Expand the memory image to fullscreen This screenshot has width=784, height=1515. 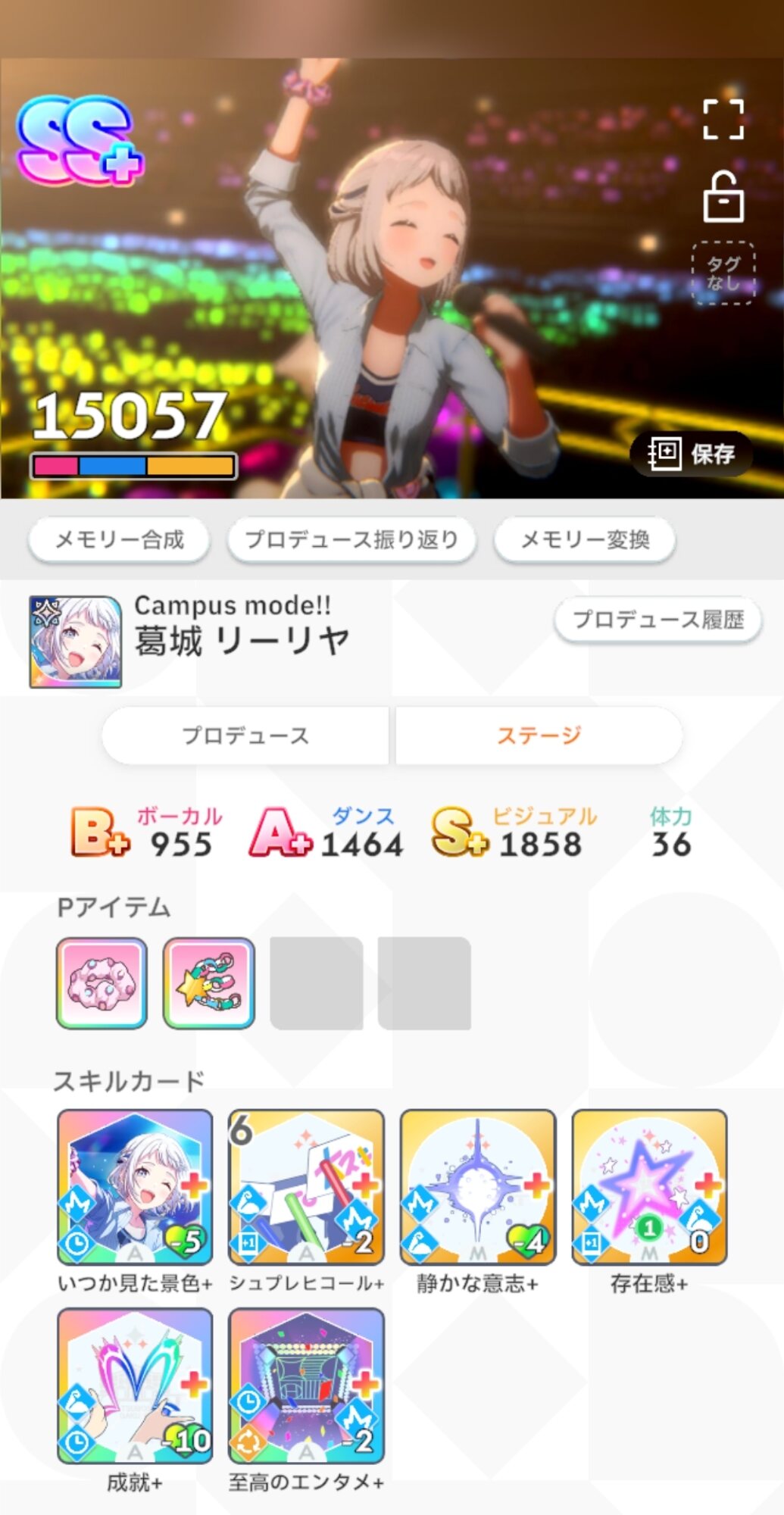pyautogui.click(x=723, y=119)
